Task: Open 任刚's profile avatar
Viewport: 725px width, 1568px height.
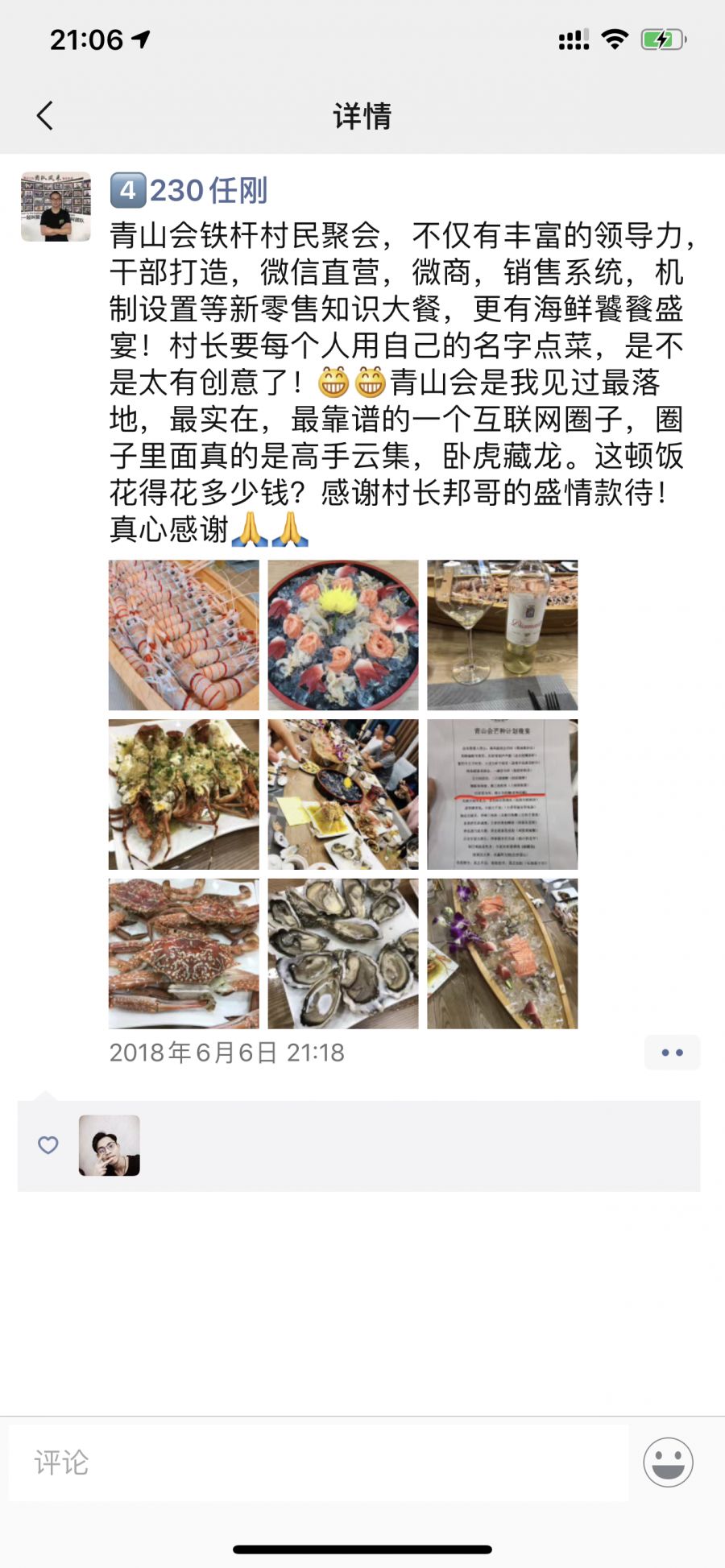Action: [56, 207]
